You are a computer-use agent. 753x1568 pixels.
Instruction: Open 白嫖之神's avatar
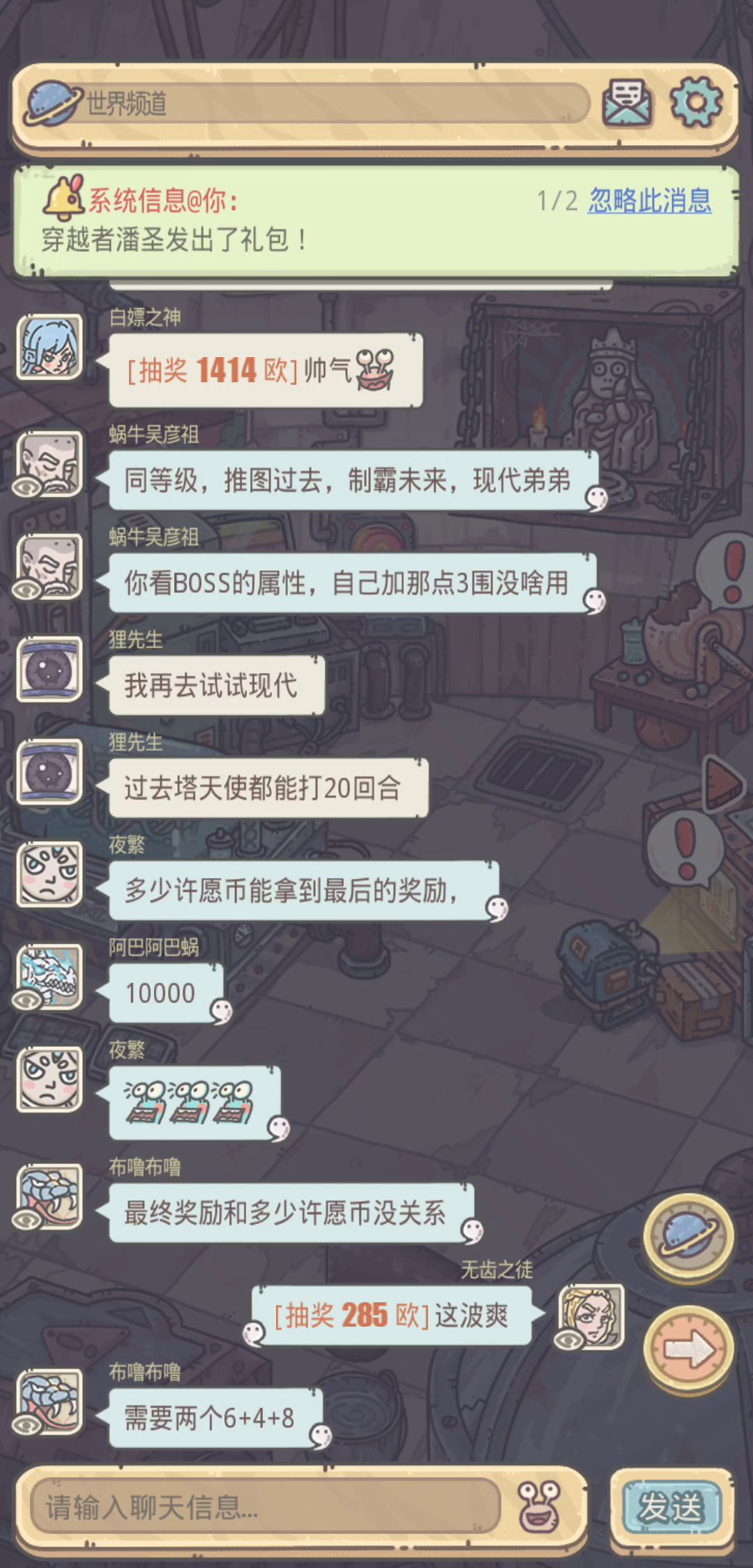coord(50,347)
